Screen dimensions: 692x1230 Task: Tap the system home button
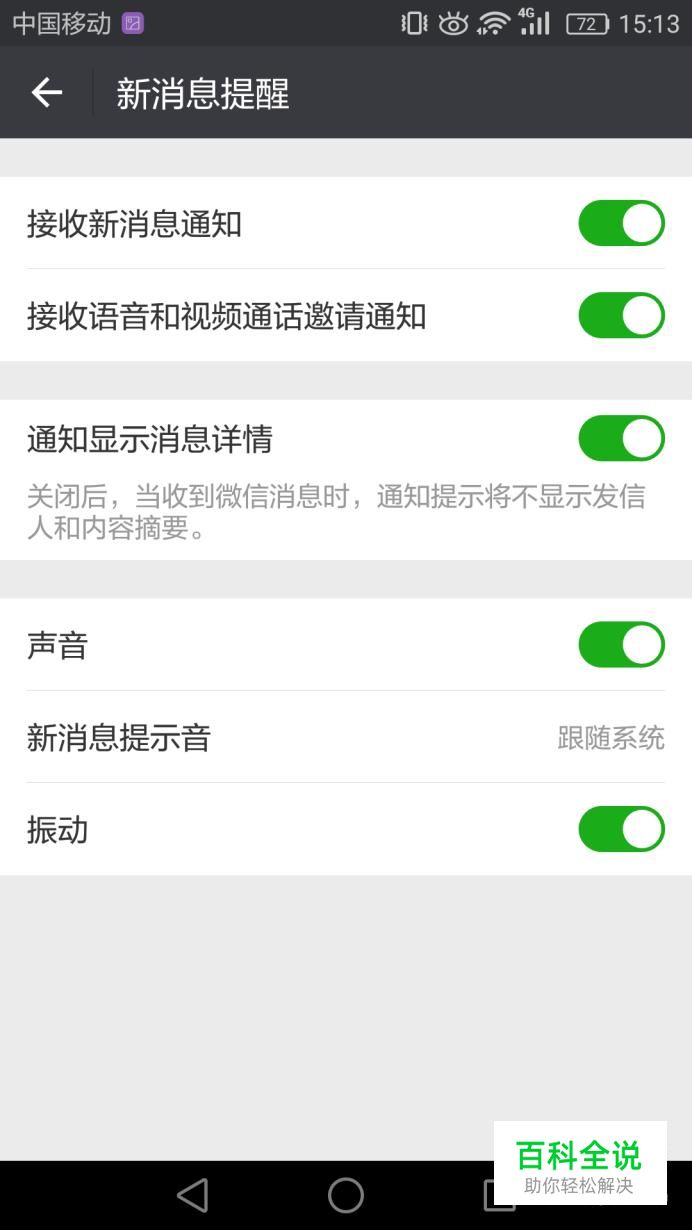point(346,1195)
